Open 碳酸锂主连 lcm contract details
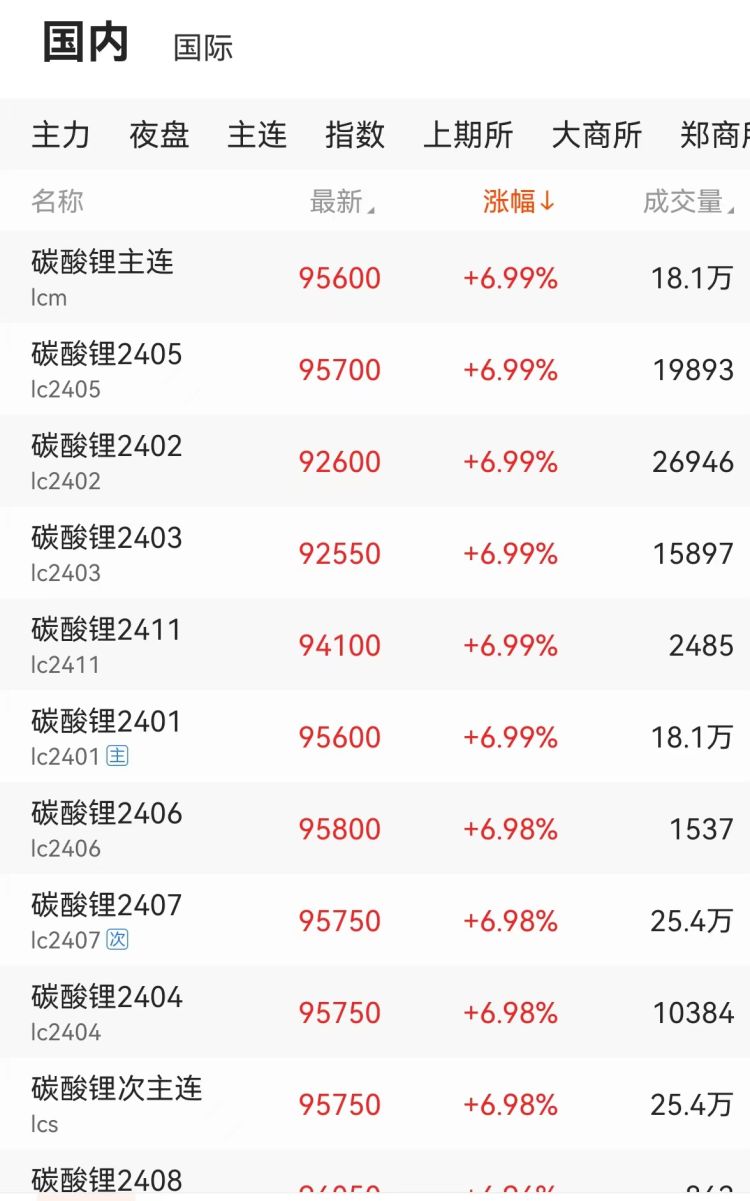Viewport: 750px width, 1201px height. (x=375, y=277)
